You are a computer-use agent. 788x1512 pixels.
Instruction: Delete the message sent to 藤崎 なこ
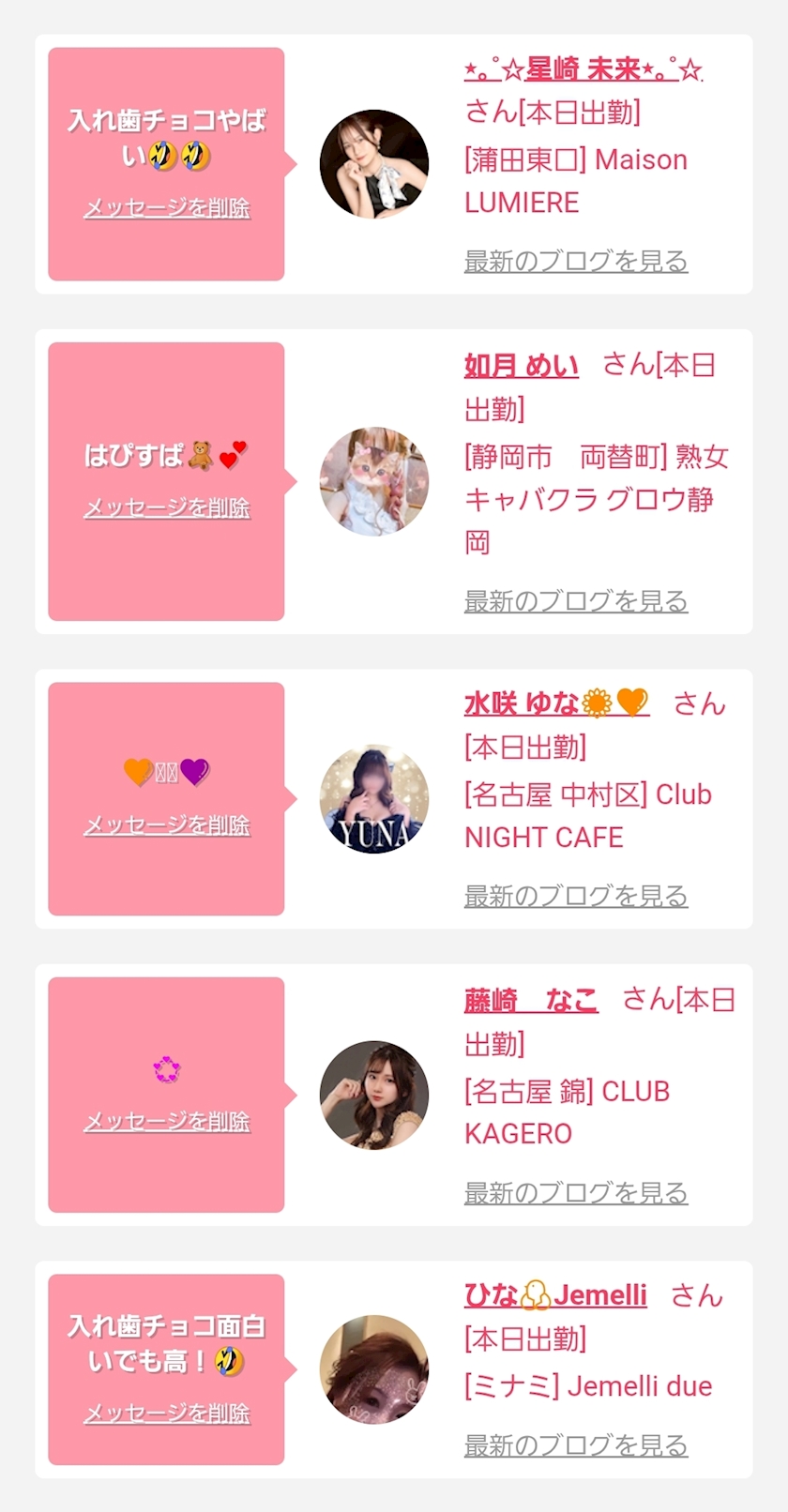[167, 1122]
